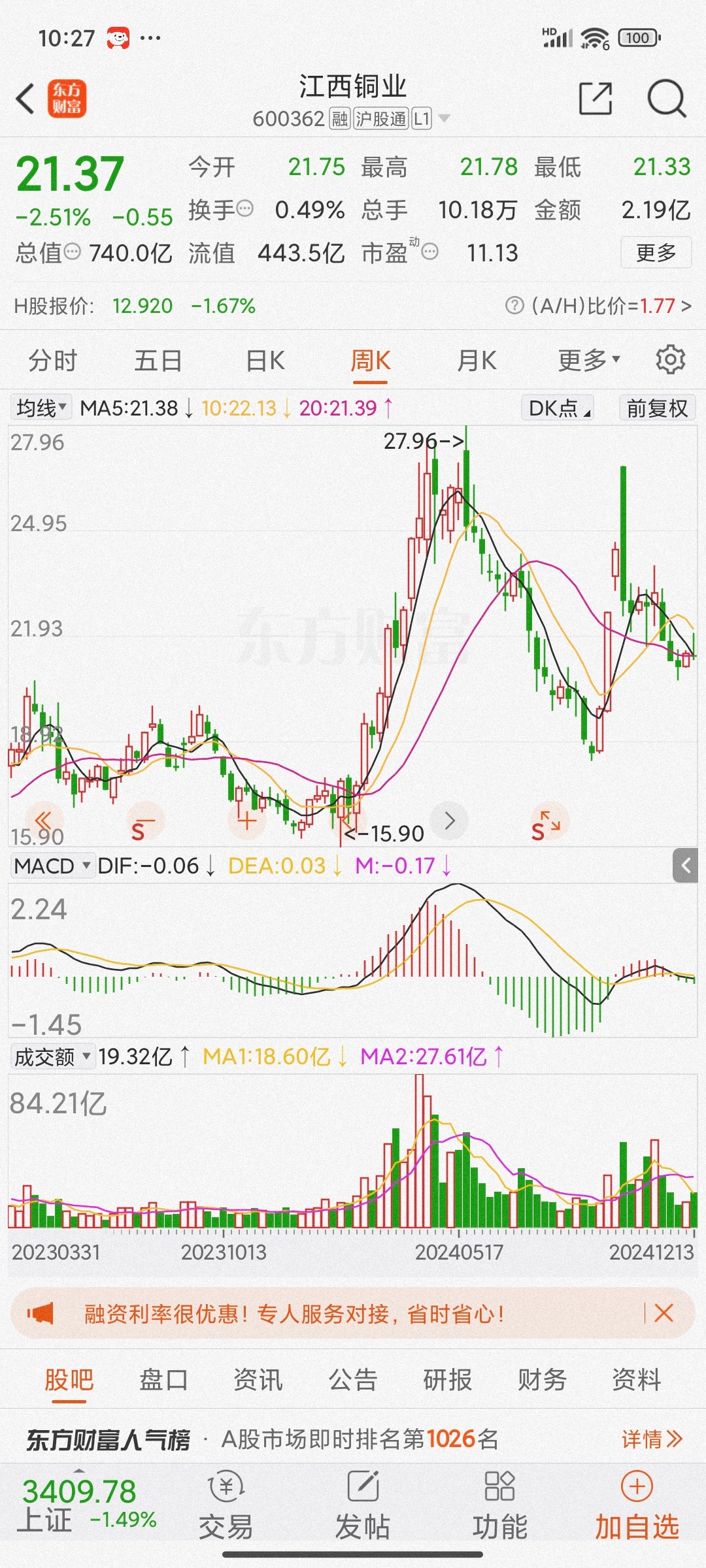Switch to the 日K chart

click(265, 361)
